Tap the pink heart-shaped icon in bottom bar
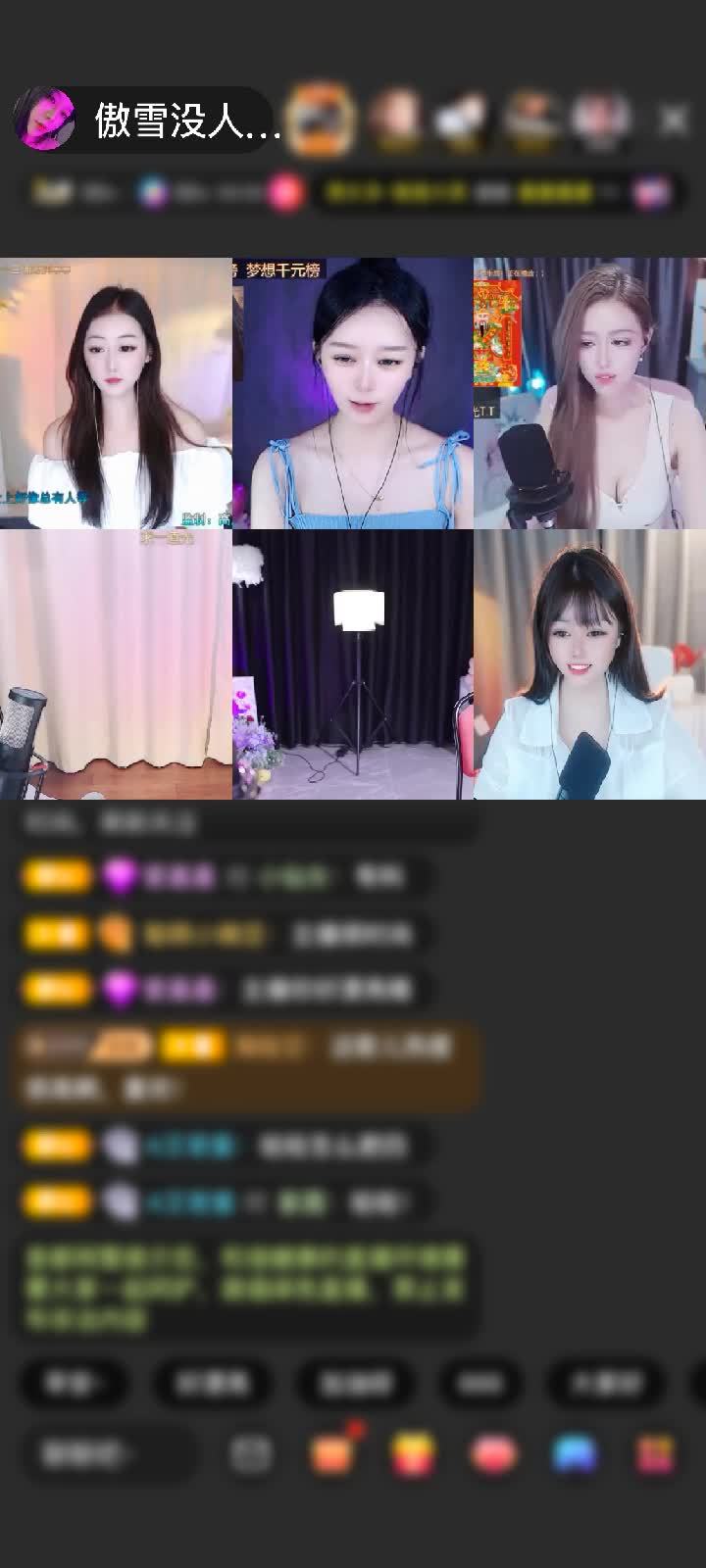This screenshot has width=706, height=1568. point(494,1454)
